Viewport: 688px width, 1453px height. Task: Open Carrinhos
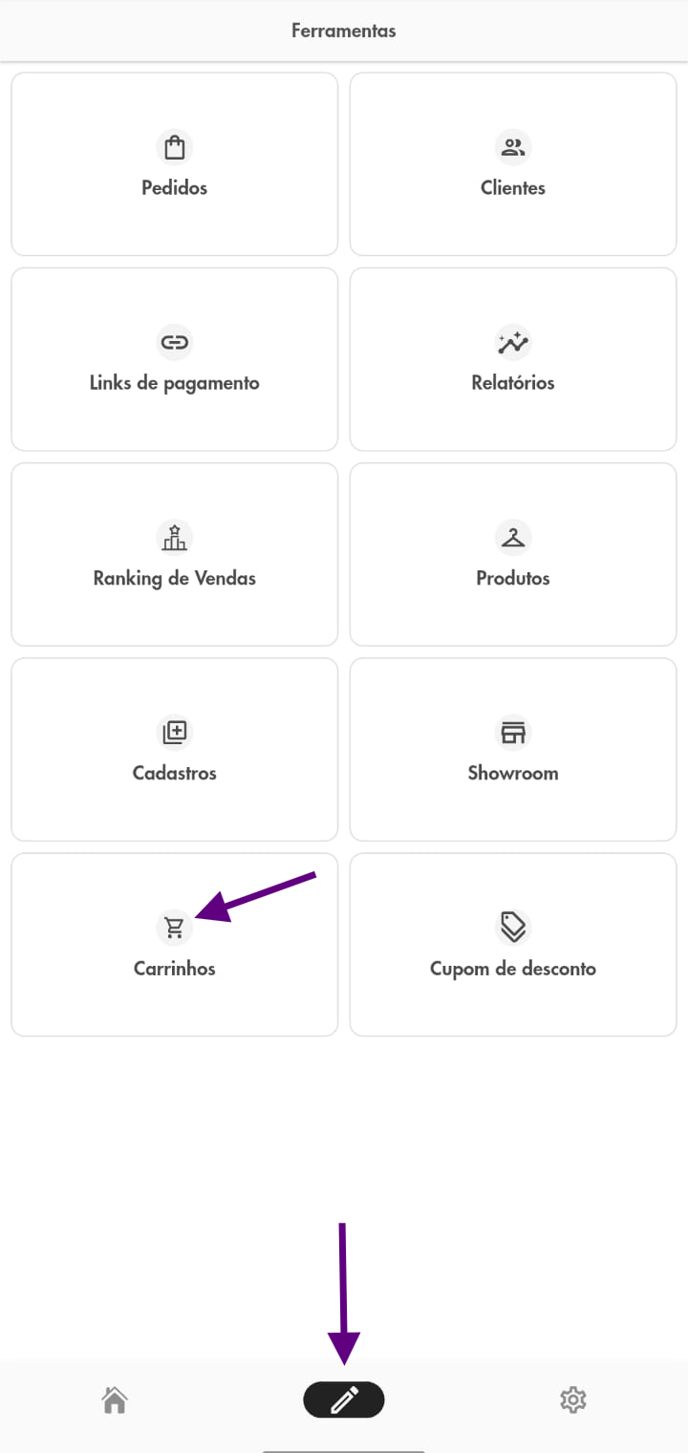click(174, 945)
